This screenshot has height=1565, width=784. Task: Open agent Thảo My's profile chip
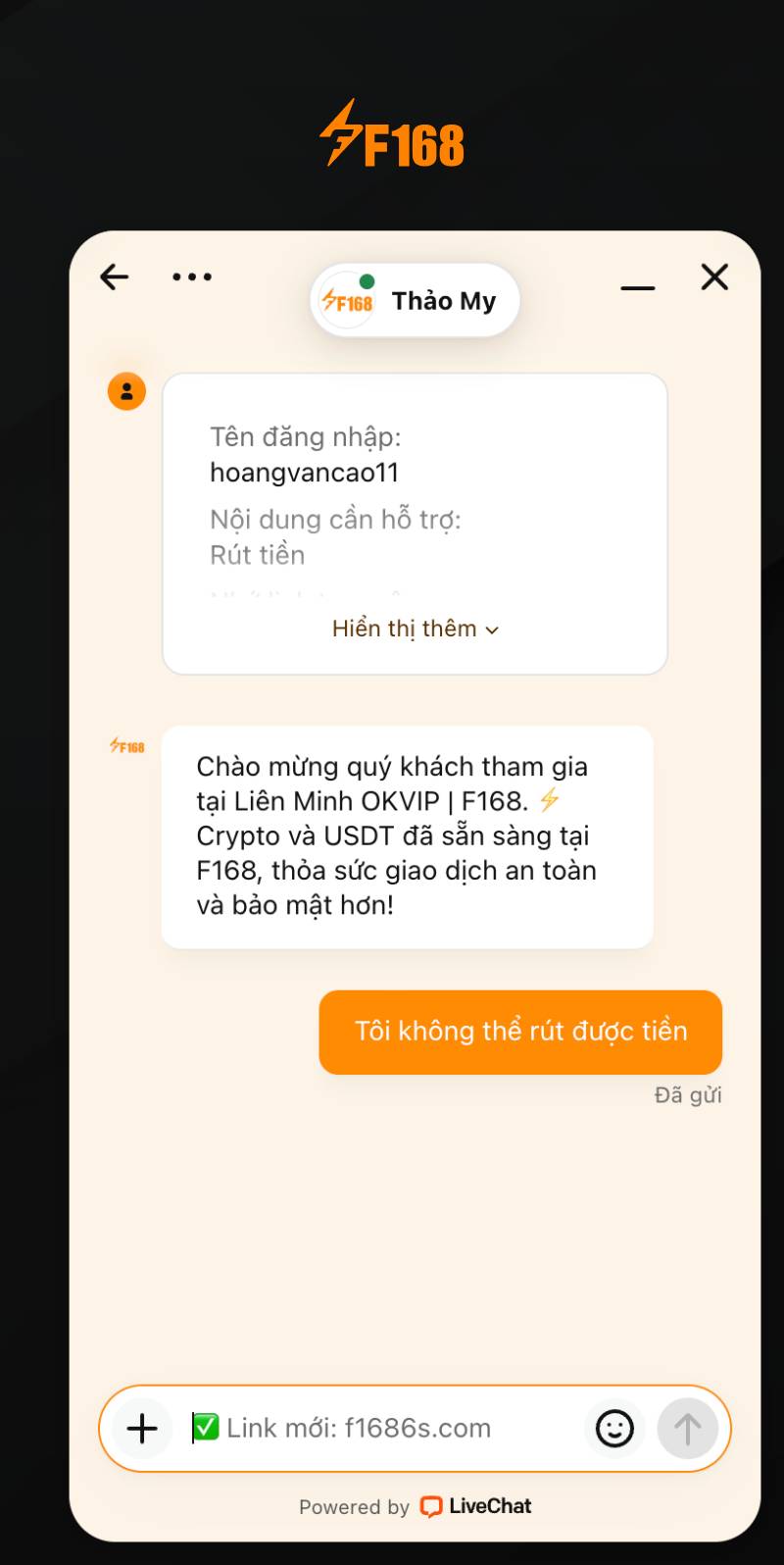416,301
